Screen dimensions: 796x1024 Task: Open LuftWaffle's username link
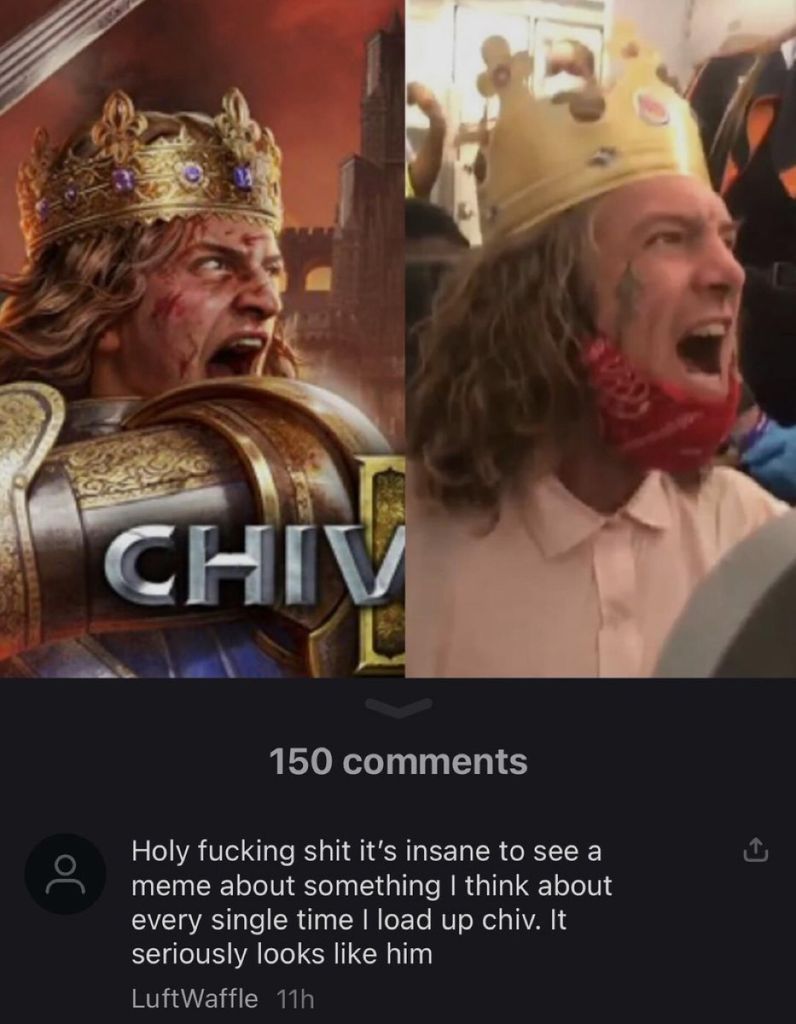coord(195,998)
